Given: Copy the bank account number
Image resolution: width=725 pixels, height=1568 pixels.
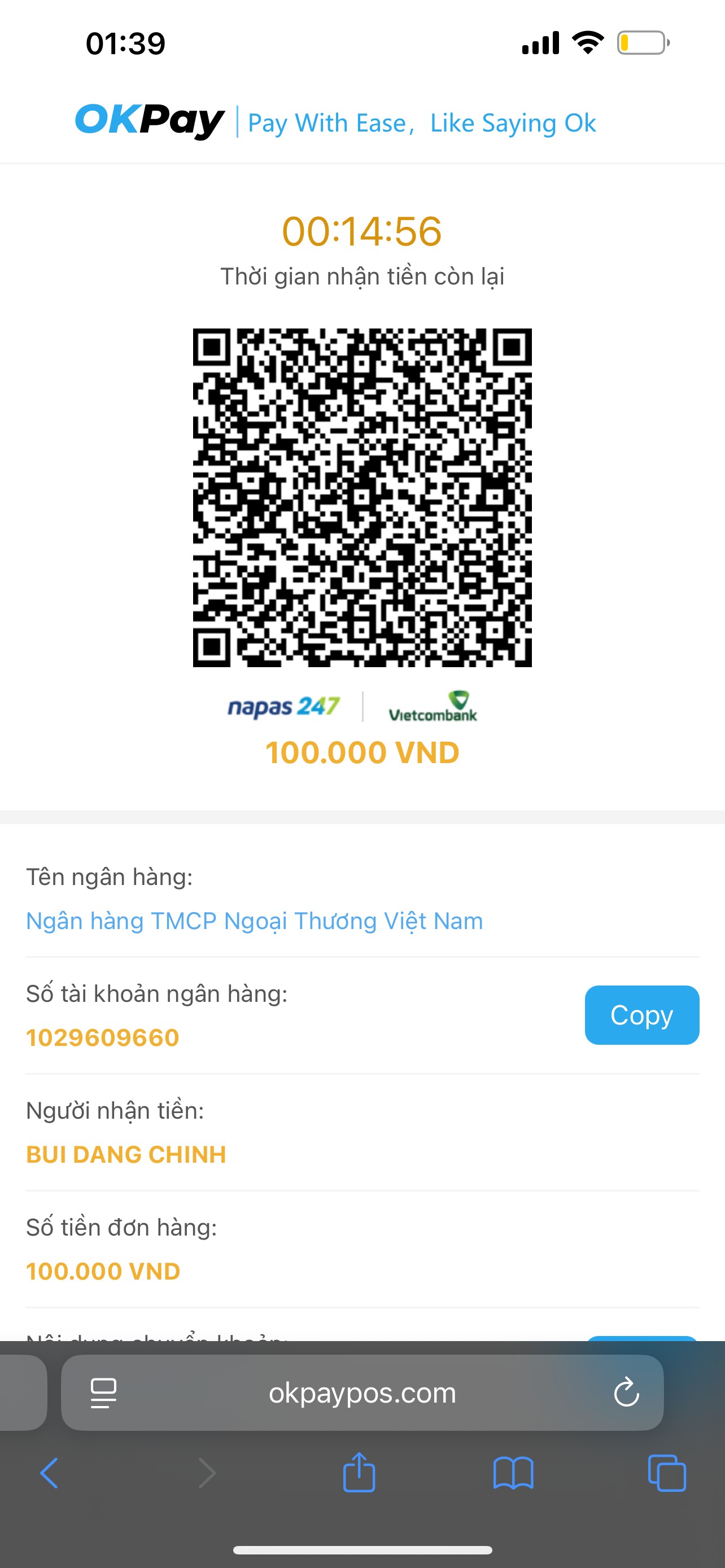Looking at the screenshot, I should point(641,1015).
